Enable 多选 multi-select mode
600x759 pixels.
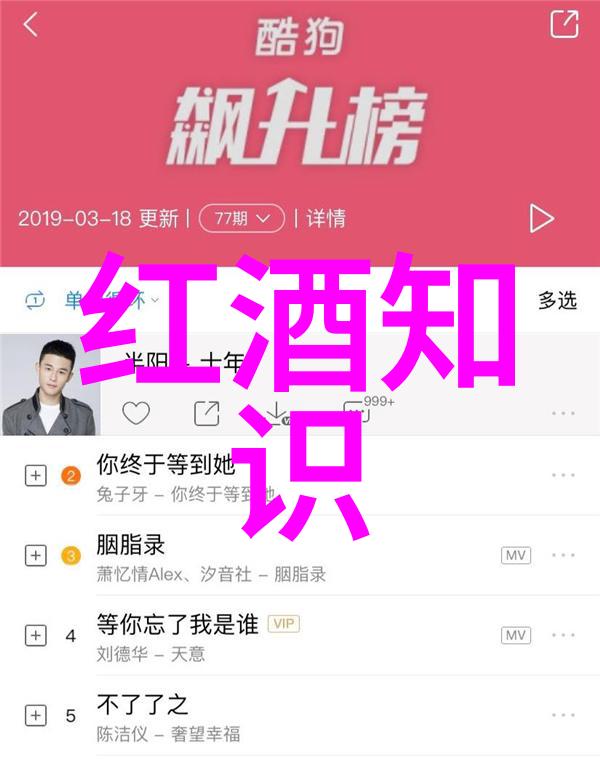click(x=557, y=298)
